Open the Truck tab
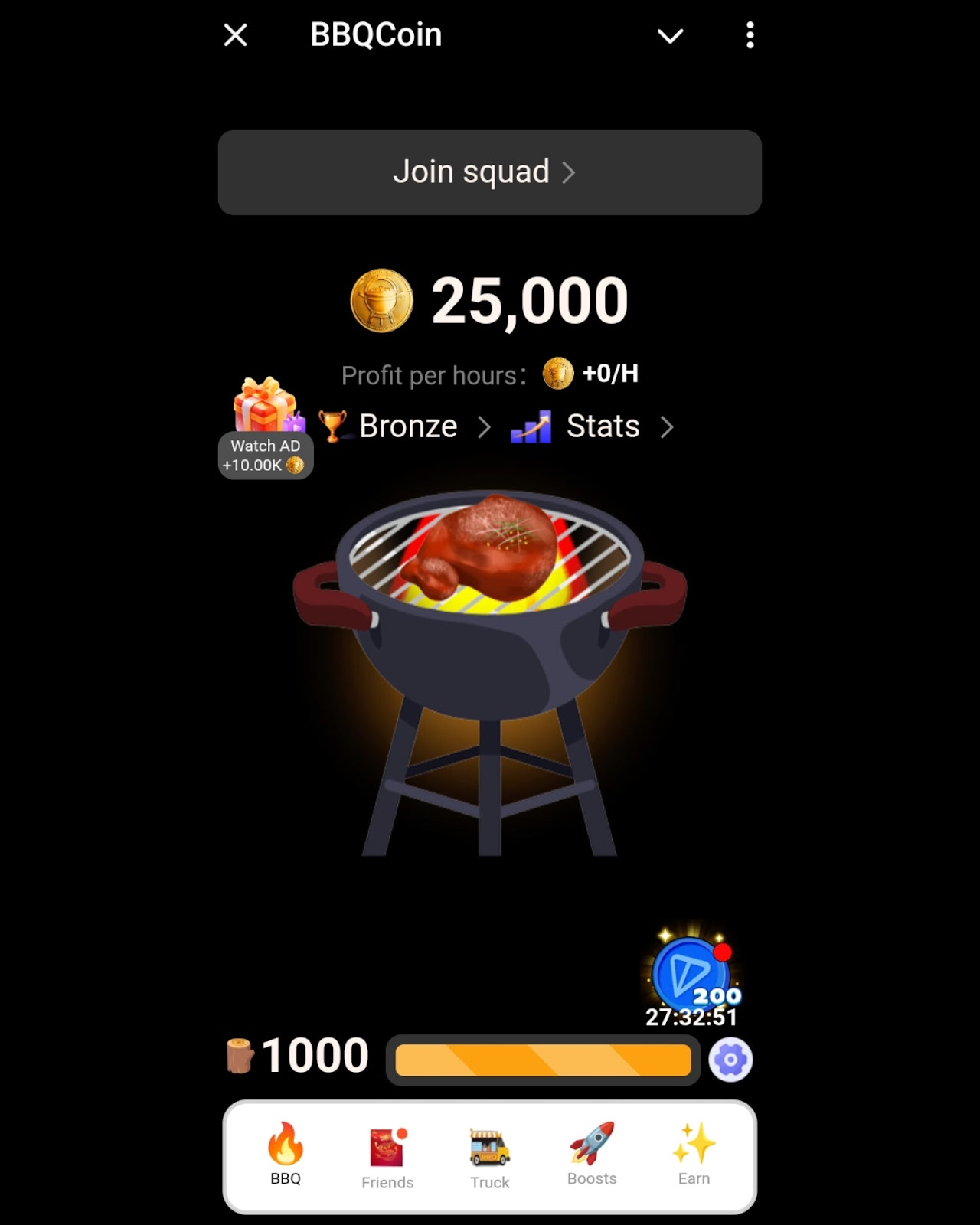Image resolution: width=980 pixels, height=1225 pixels. point(490,1158)
